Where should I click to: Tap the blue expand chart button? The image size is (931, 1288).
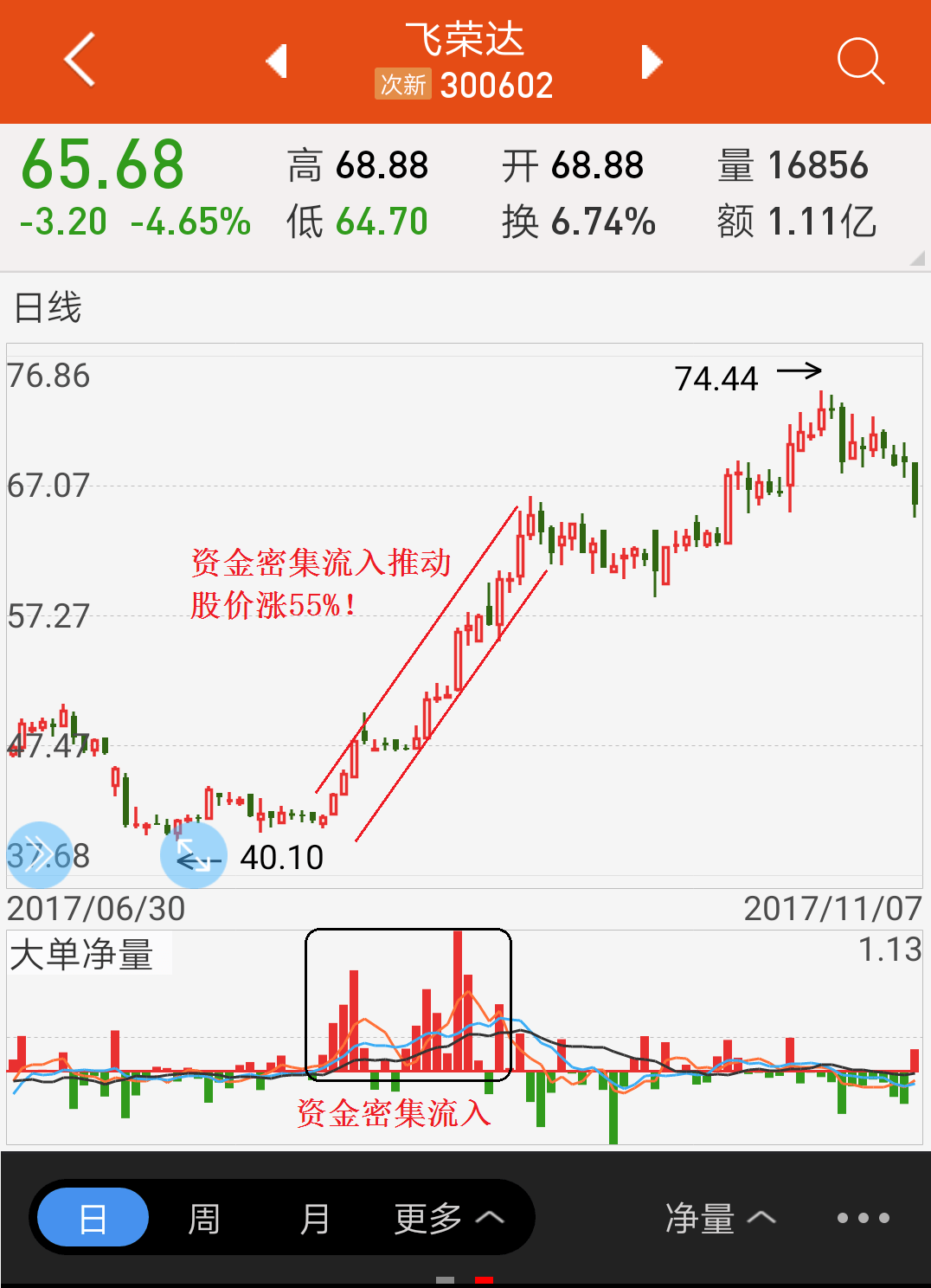pyautogui.click(x=194, y=855)
